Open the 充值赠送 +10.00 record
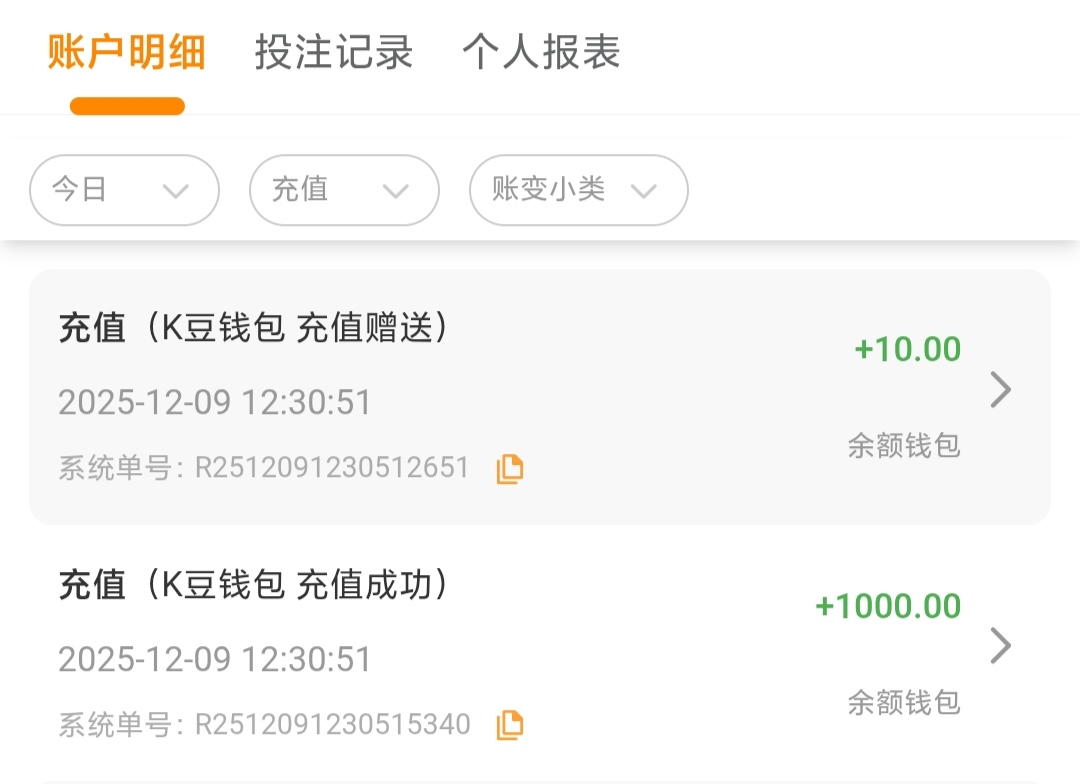The width and height of the screenshot is (1080, 784). 540,396
